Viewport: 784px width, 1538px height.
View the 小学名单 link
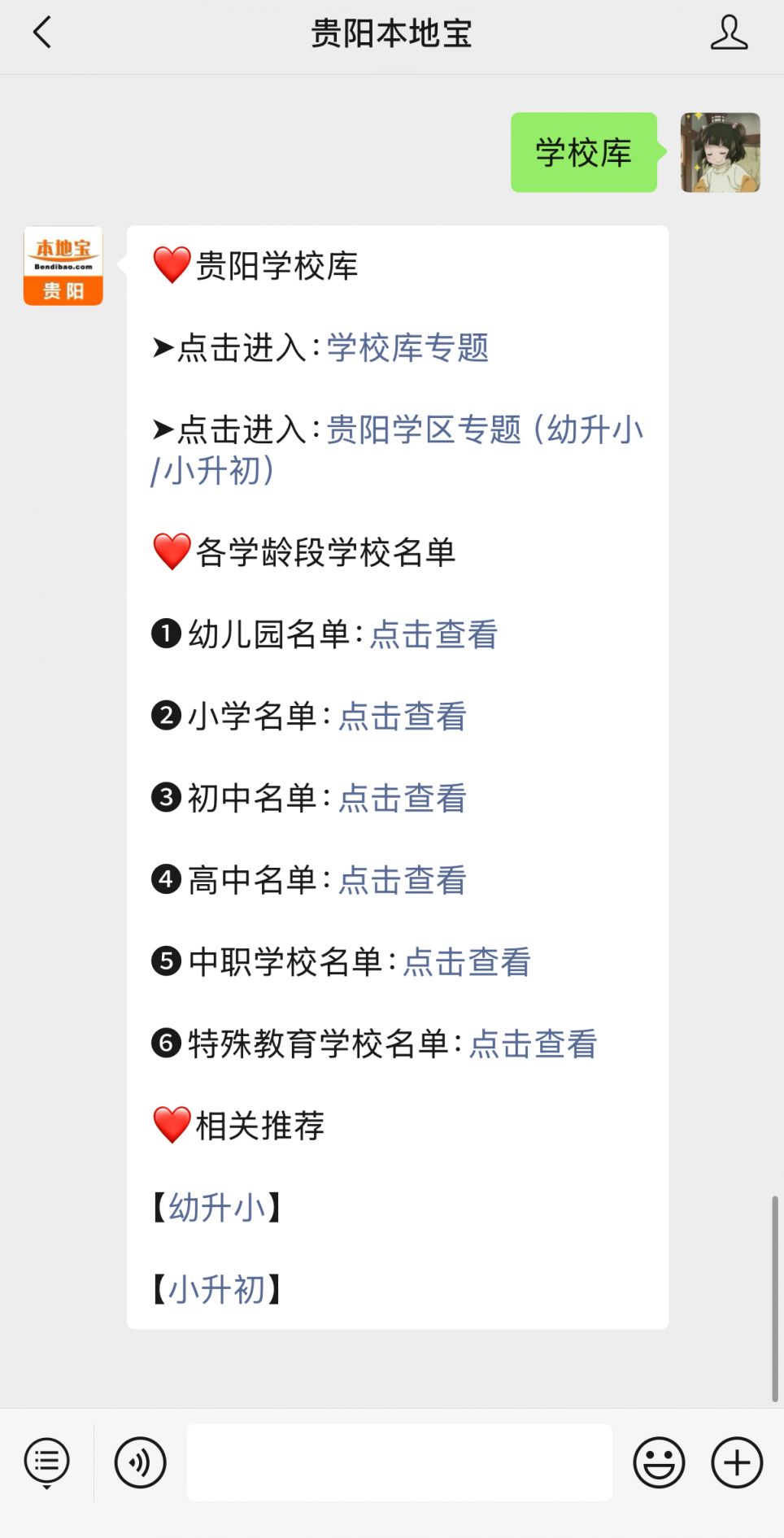pos(403,717)
